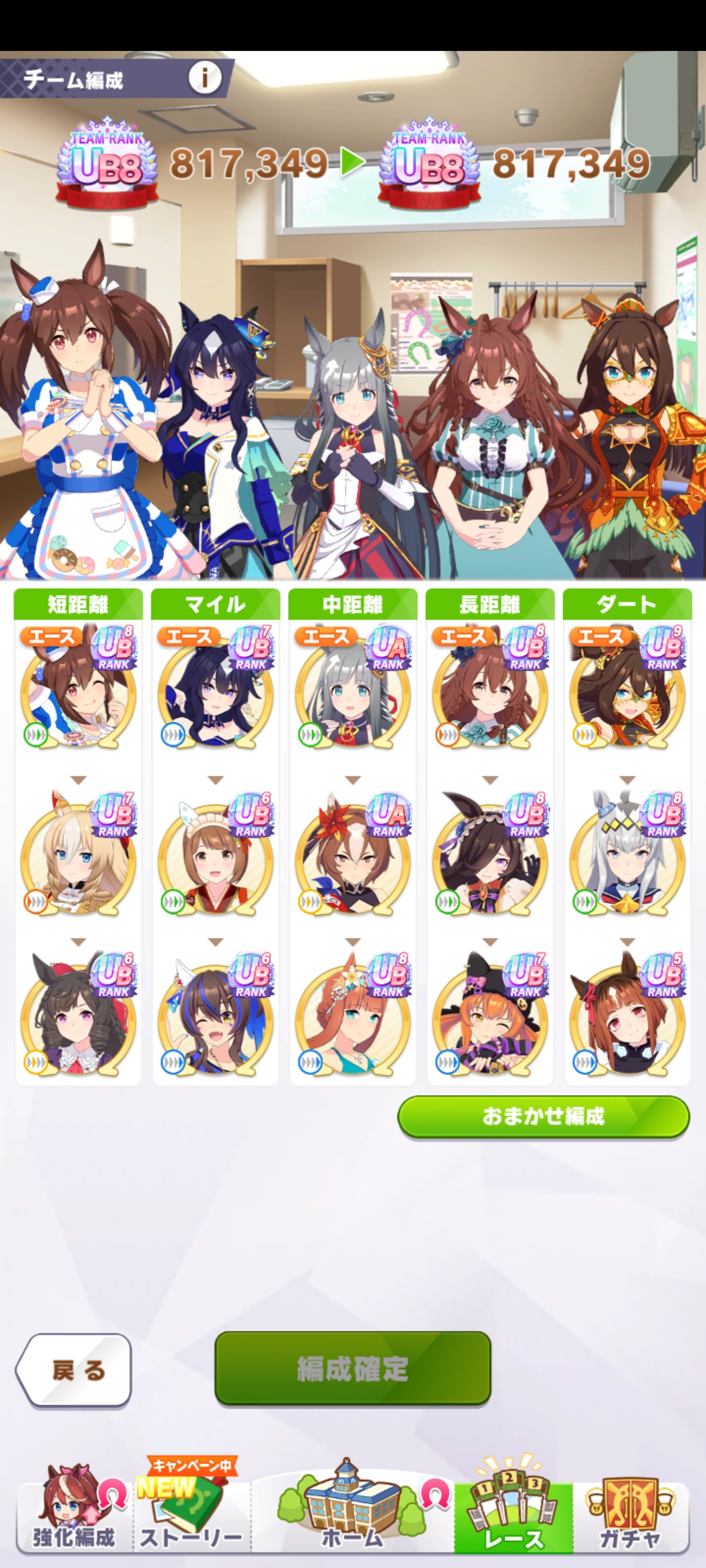706x1568 pixels.
Task: Select the マイル ace character slot
Action: [x=215, y=691]
